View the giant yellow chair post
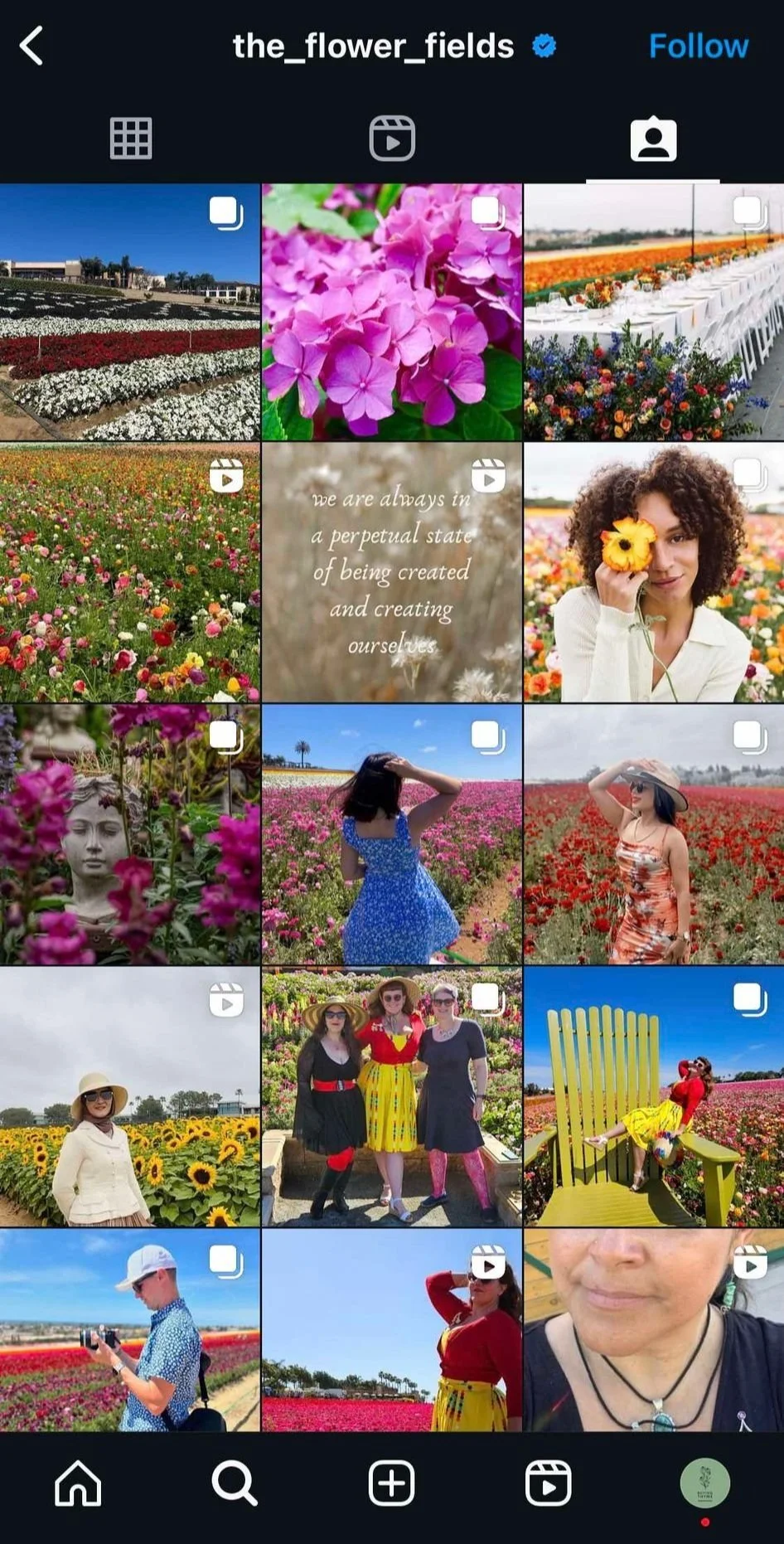 tap(654, 1096)
